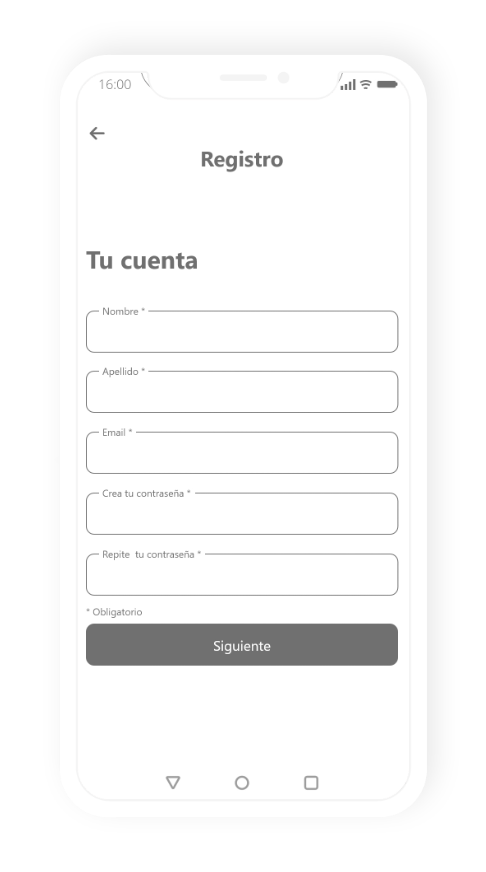This screenshot has width=486, height=872.
Task: Focus the Nombre text field
Action: tap(242, 331)
